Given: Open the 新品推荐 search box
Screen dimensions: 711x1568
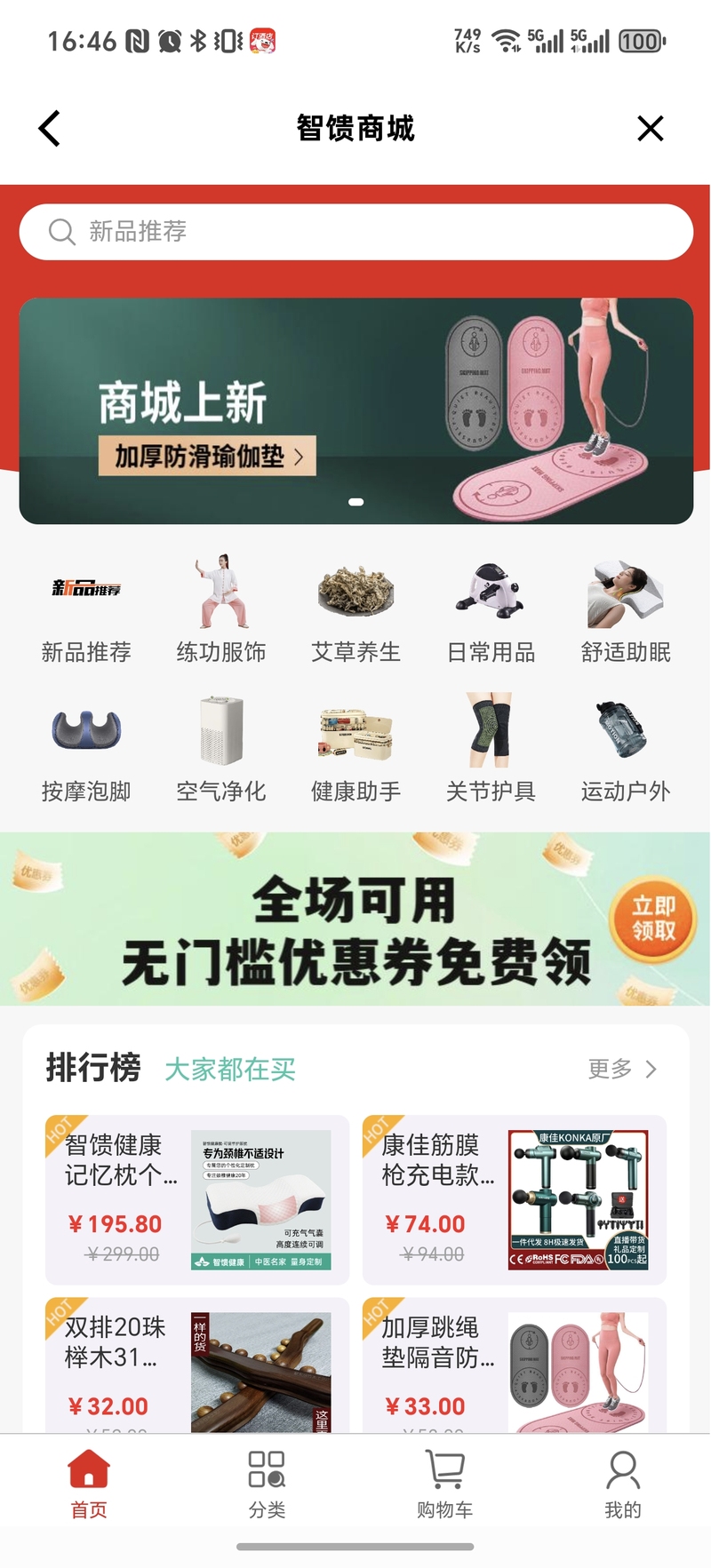Looking at the screenshot, I should pyautogui.click(x=355, y=232).
